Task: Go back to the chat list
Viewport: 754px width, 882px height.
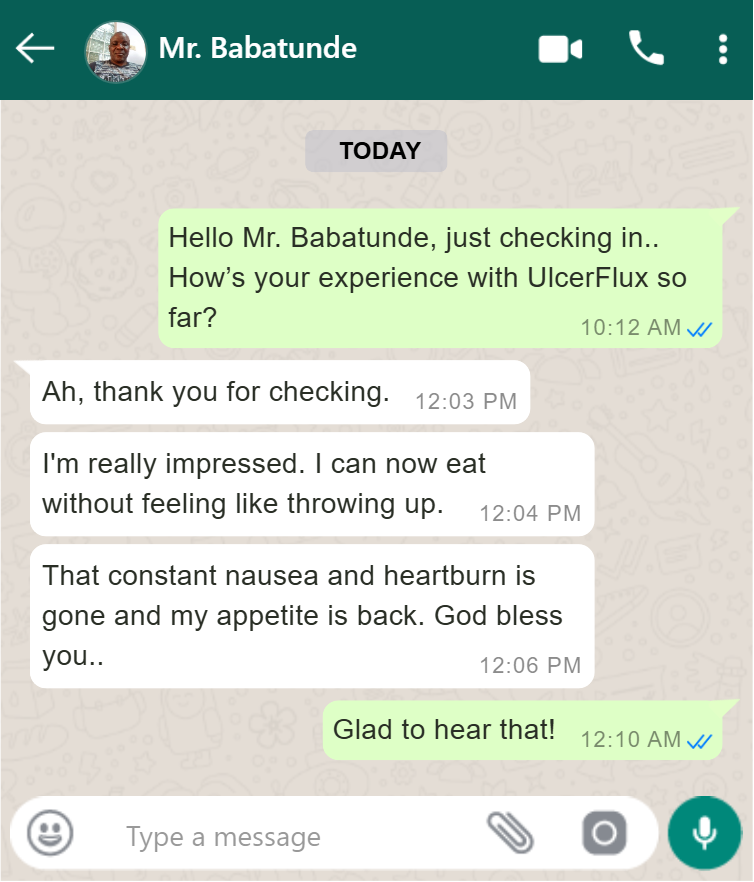Action: [35, 48]
